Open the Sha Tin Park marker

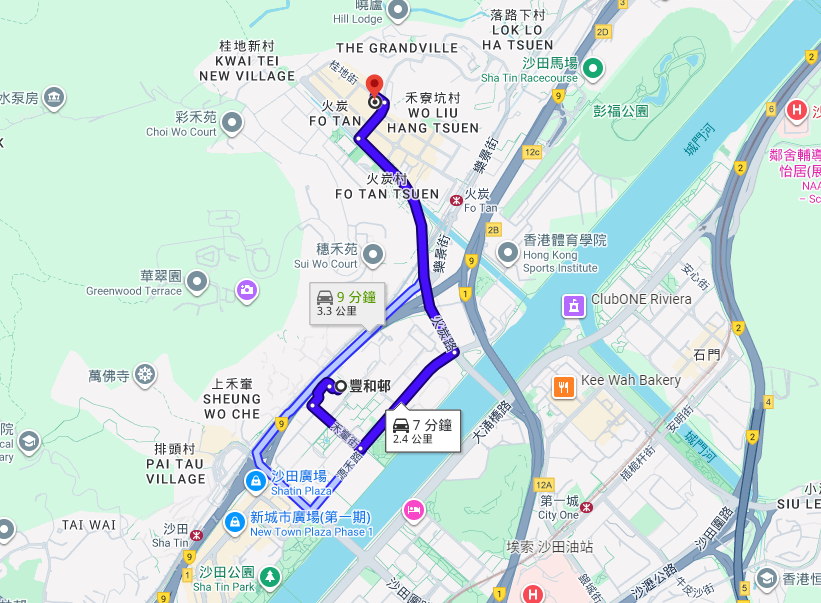click(269, 577)
